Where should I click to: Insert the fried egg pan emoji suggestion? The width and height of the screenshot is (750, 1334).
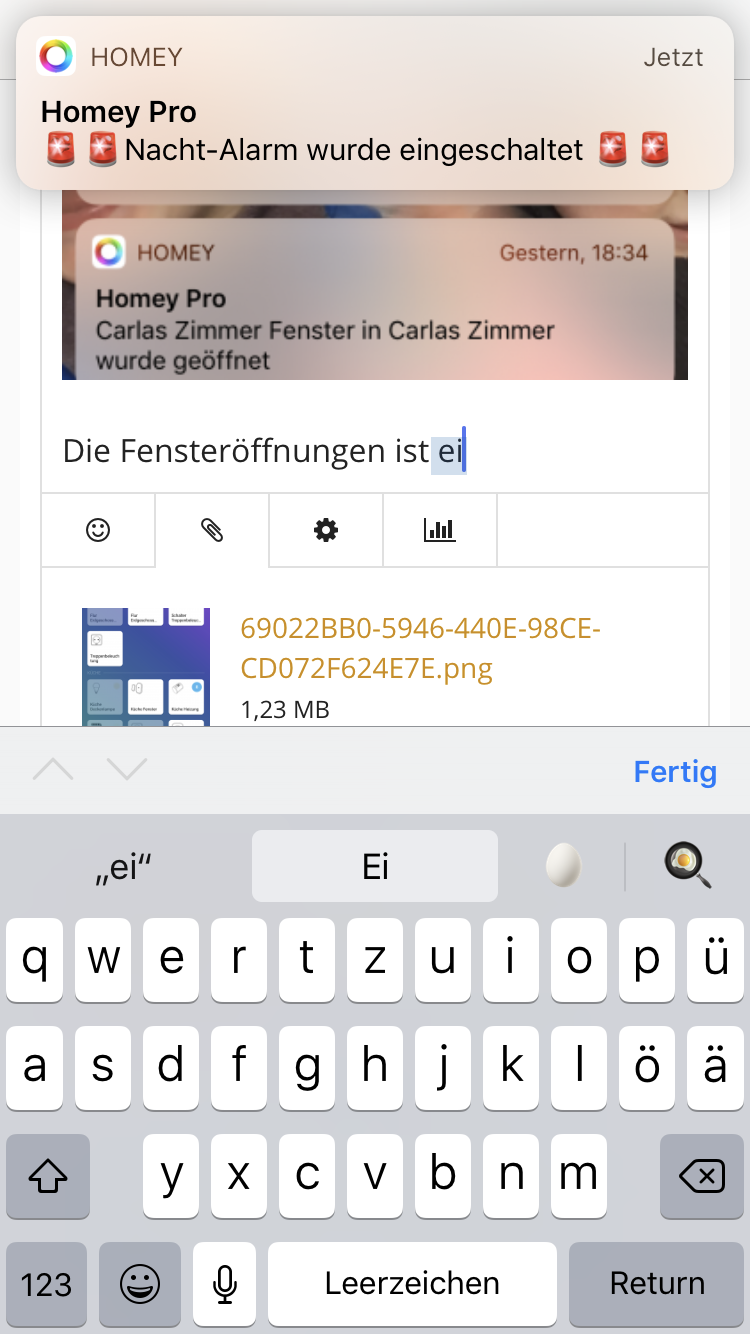687,866
